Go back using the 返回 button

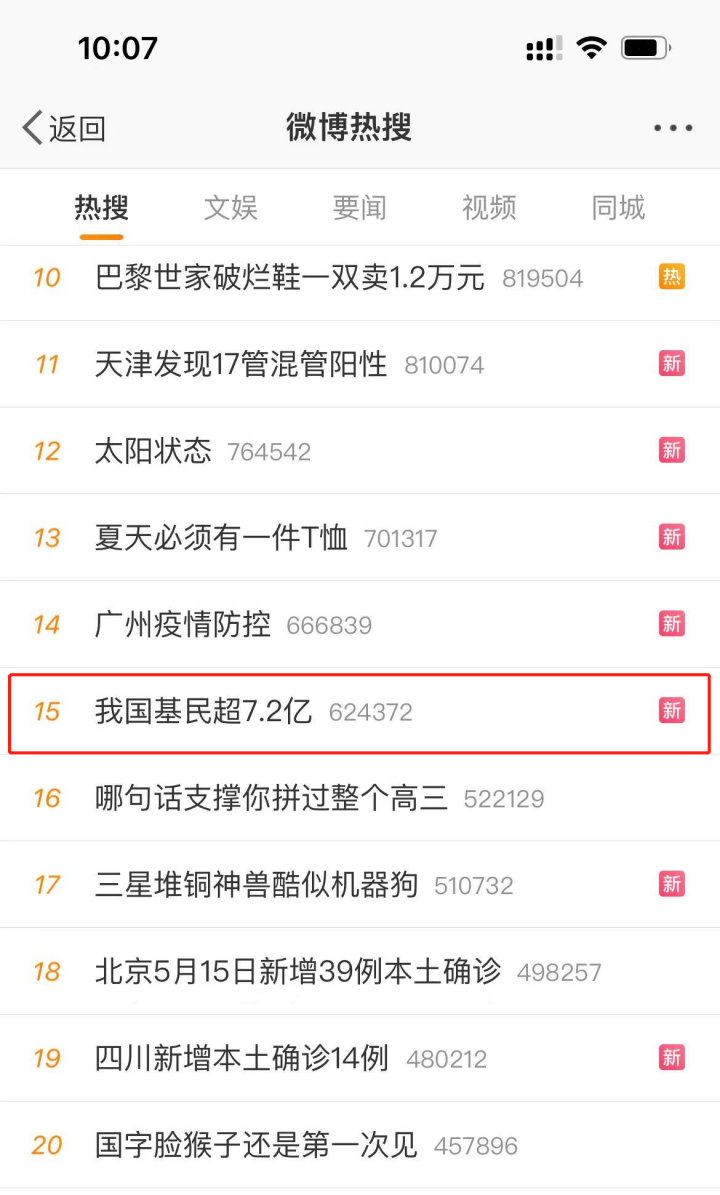64,128
